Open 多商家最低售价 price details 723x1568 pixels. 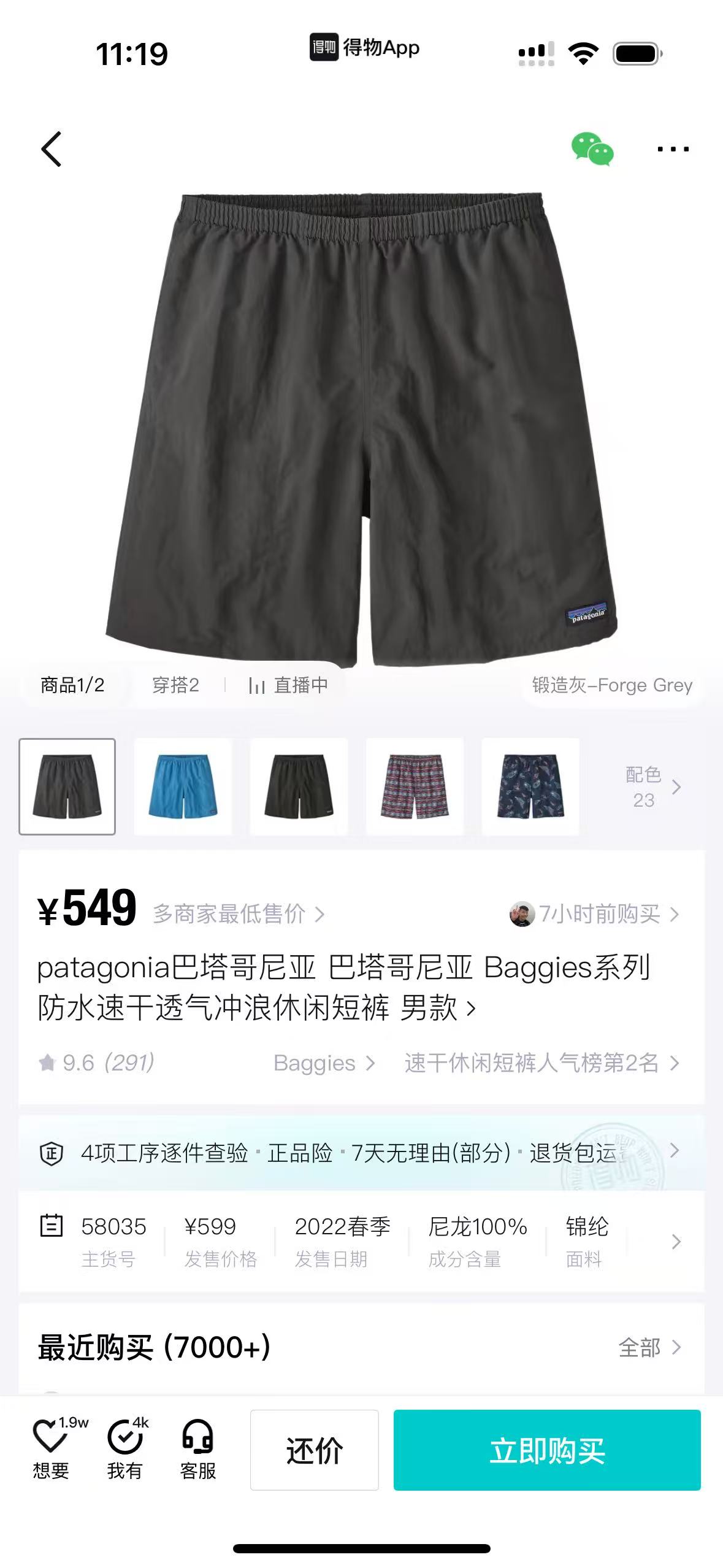pos(239,914)
